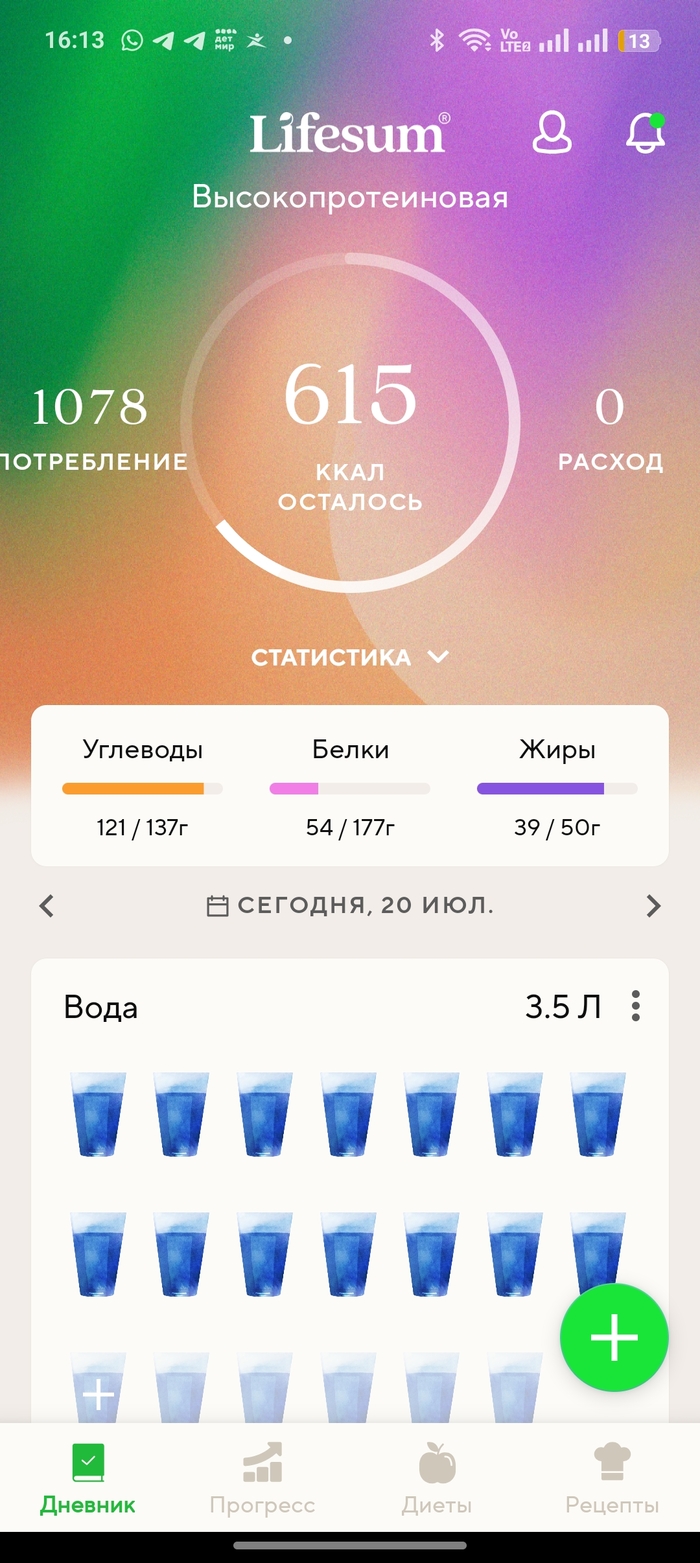Tap the green add floating button
The width and height of the screenshot is (700, 1563).
(x=613, y=1338)
